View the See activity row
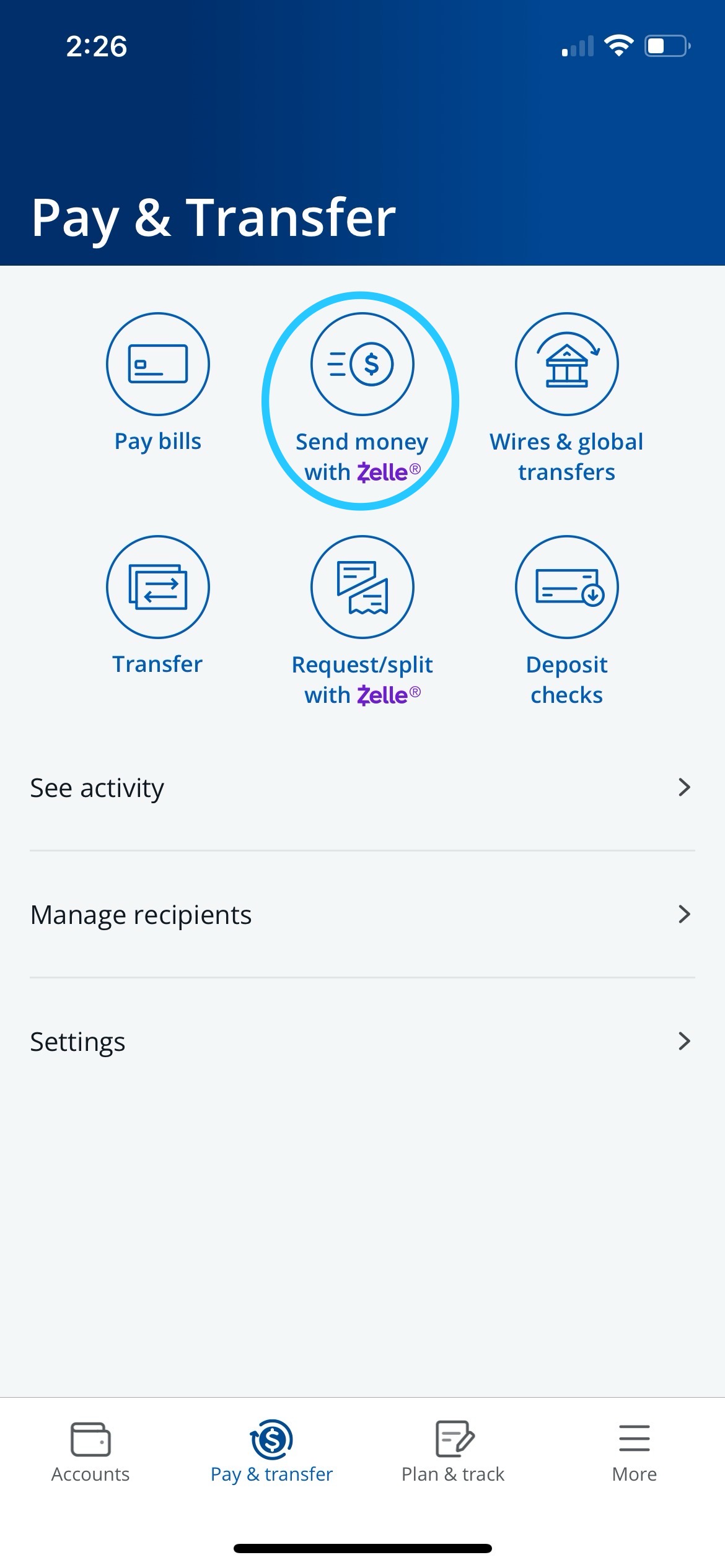The image size is (725, 1568). click(x=362, y=788)
